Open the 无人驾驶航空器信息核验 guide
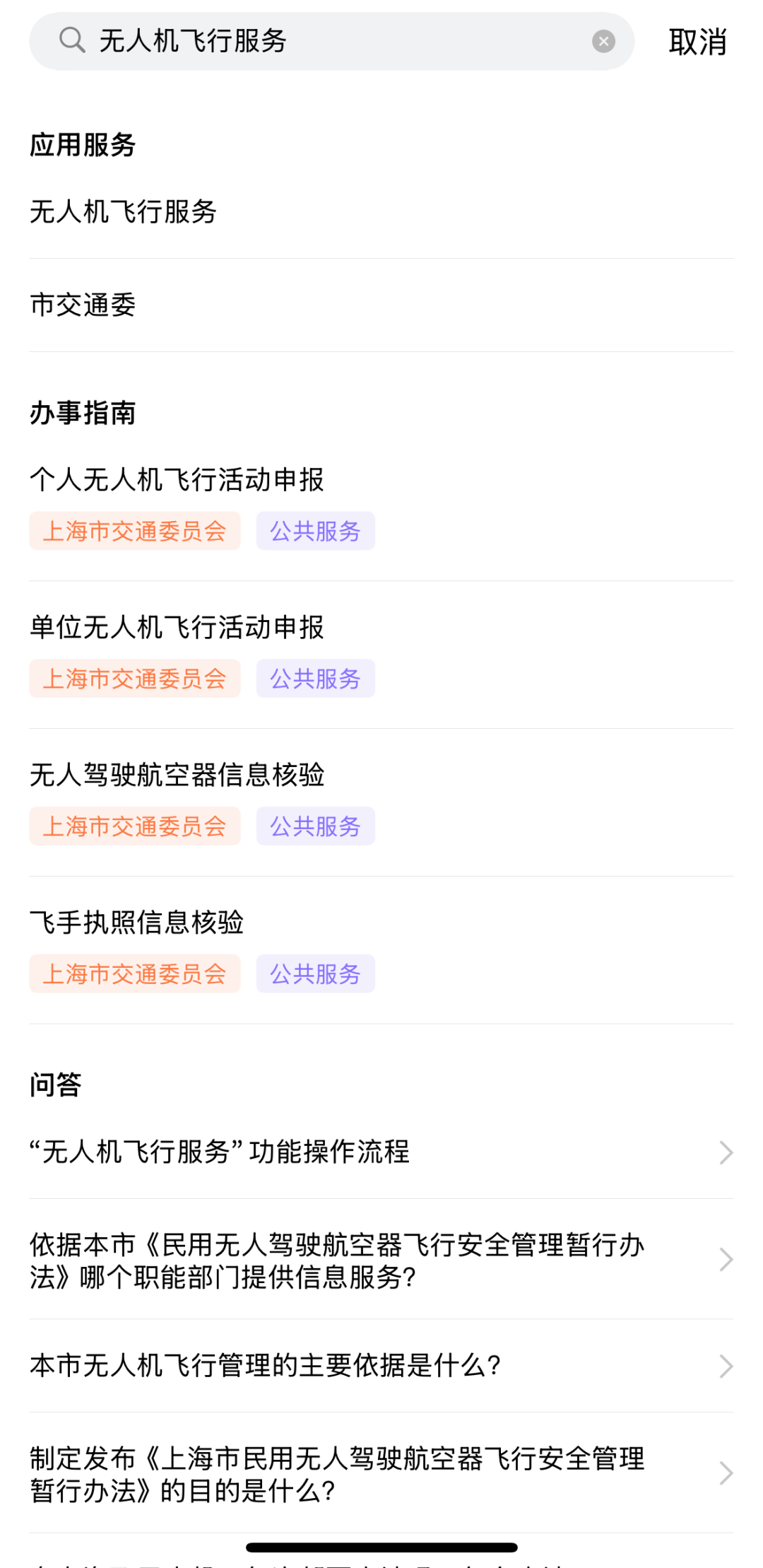763x1568 pixels. click(177, 775)
